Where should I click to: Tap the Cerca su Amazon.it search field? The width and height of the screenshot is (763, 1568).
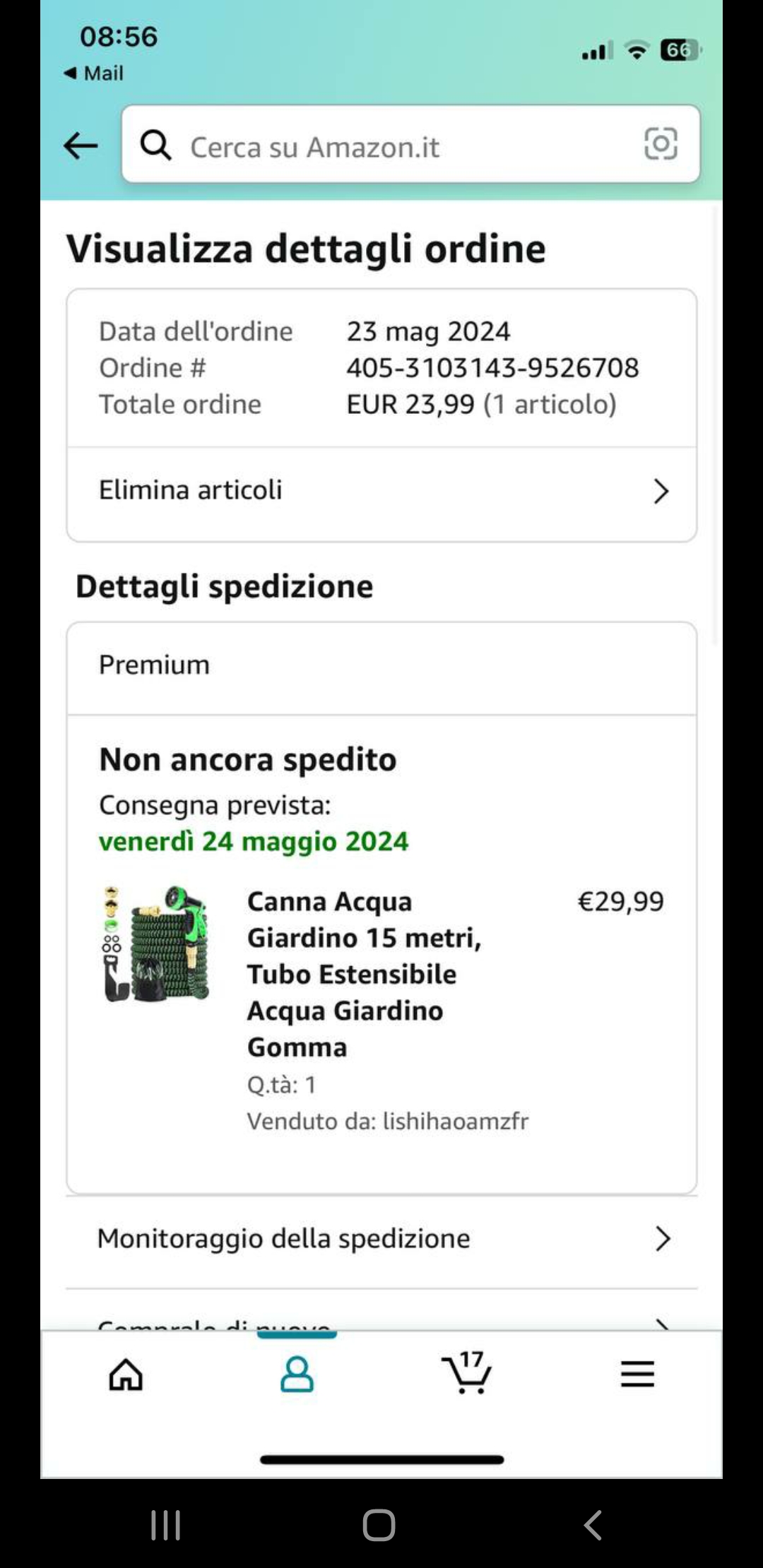pyautogui.click(x=396, y=147)
